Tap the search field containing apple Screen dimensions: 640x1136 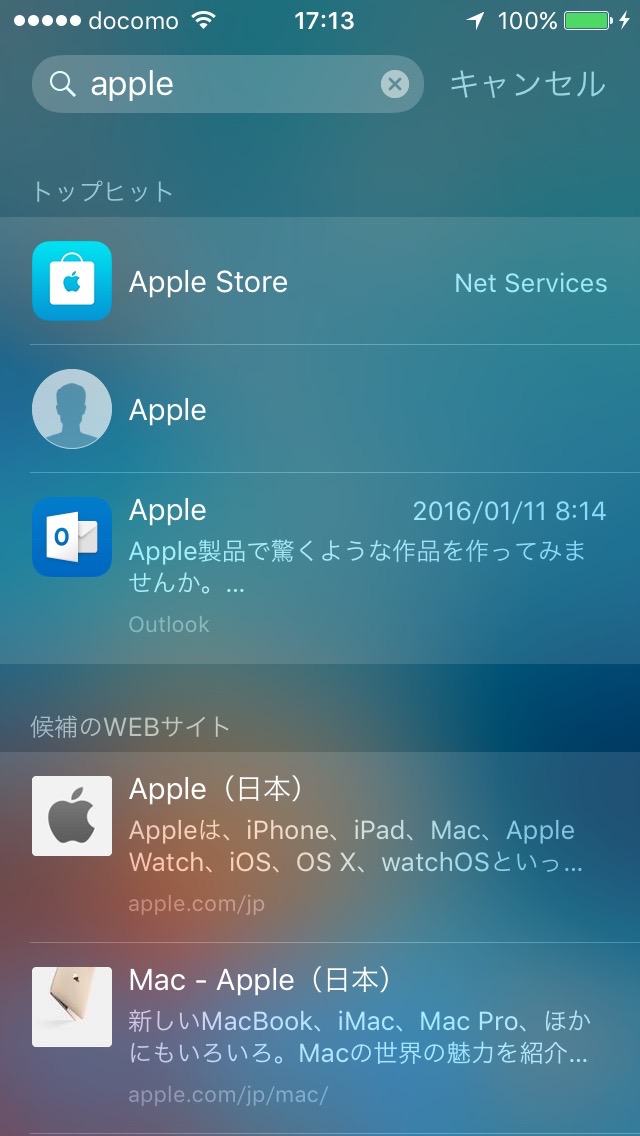click(x=227, y=84)
